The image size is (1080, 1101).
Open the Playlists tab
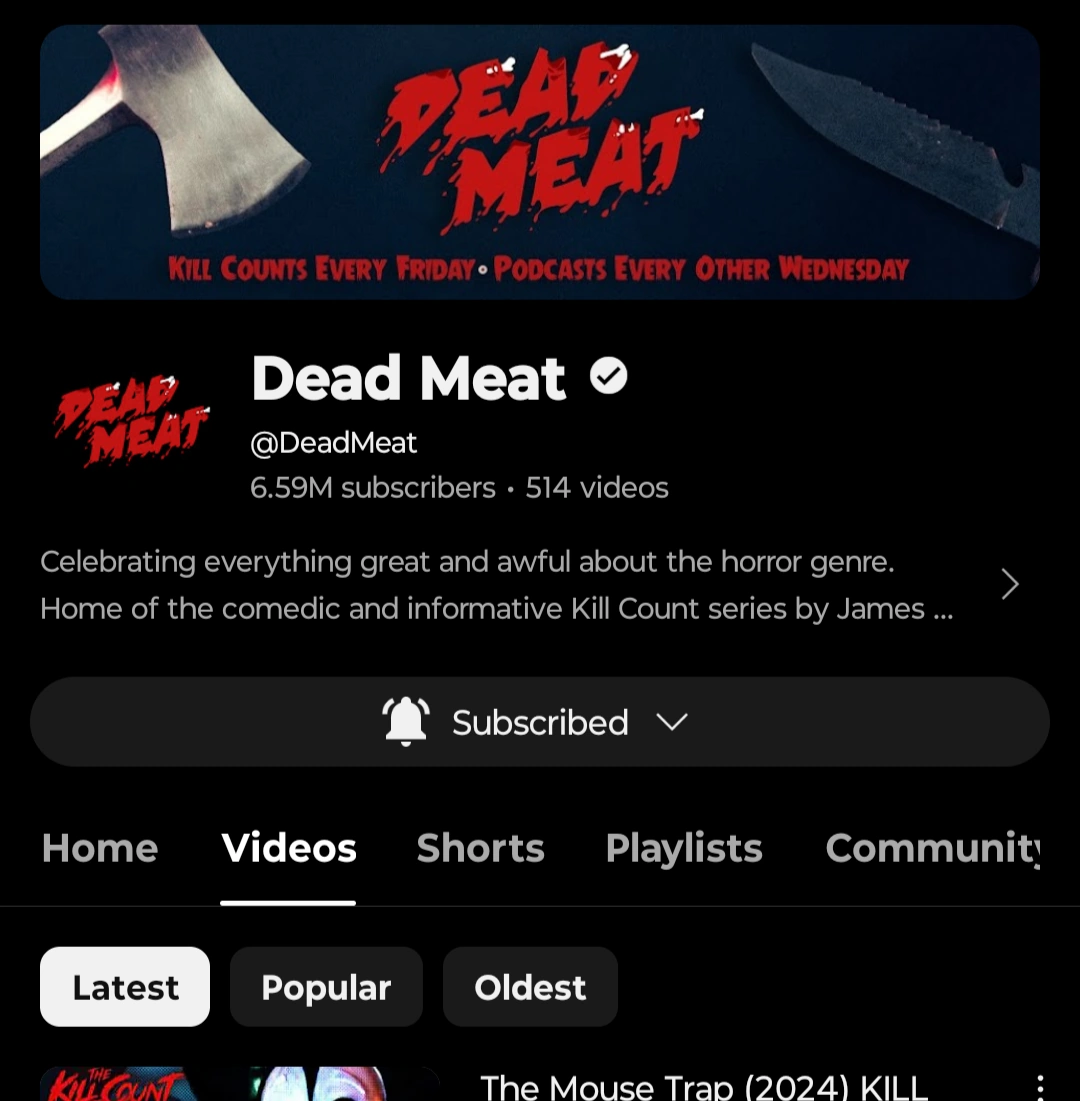684,848
